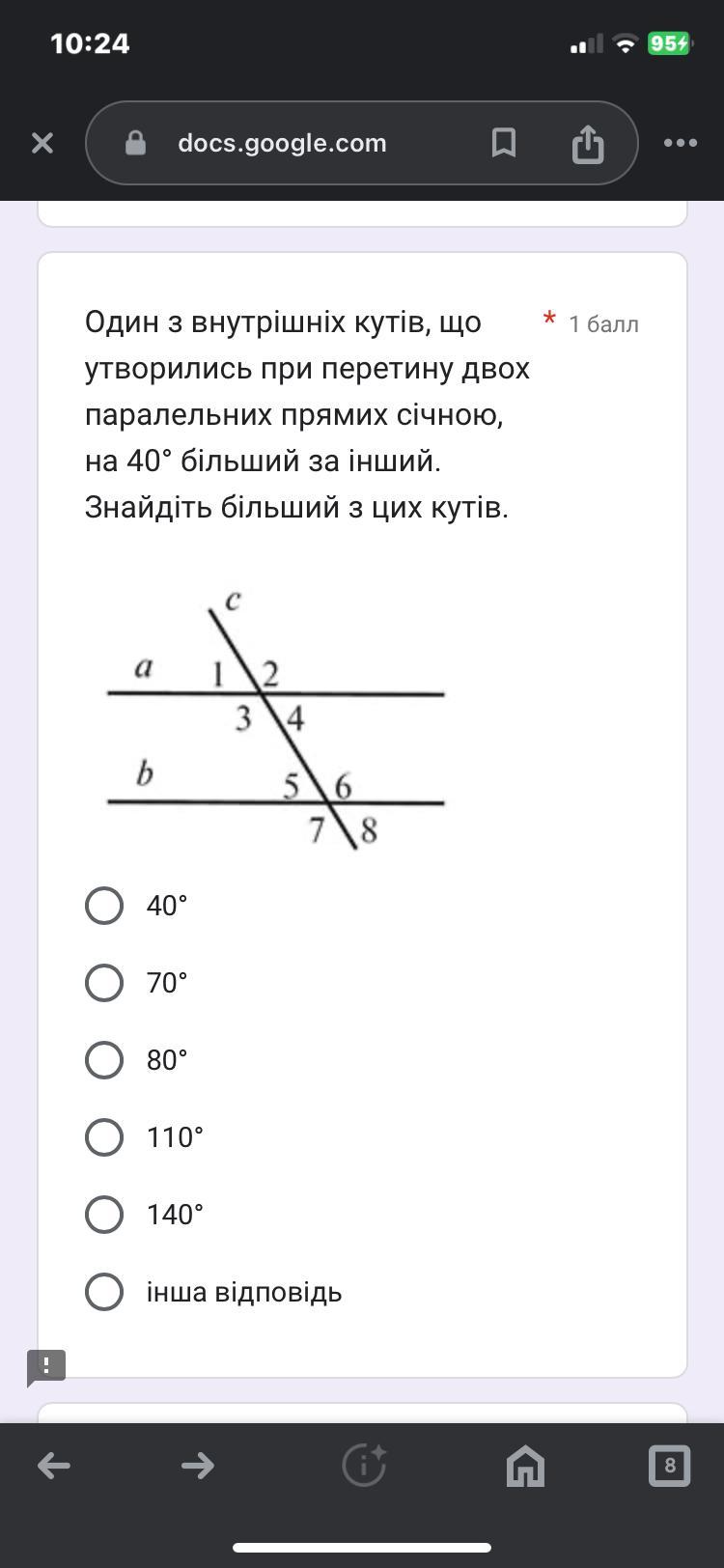Select the 70° answer option
Screen dimensions: 724x1568
tap(104, 983)
